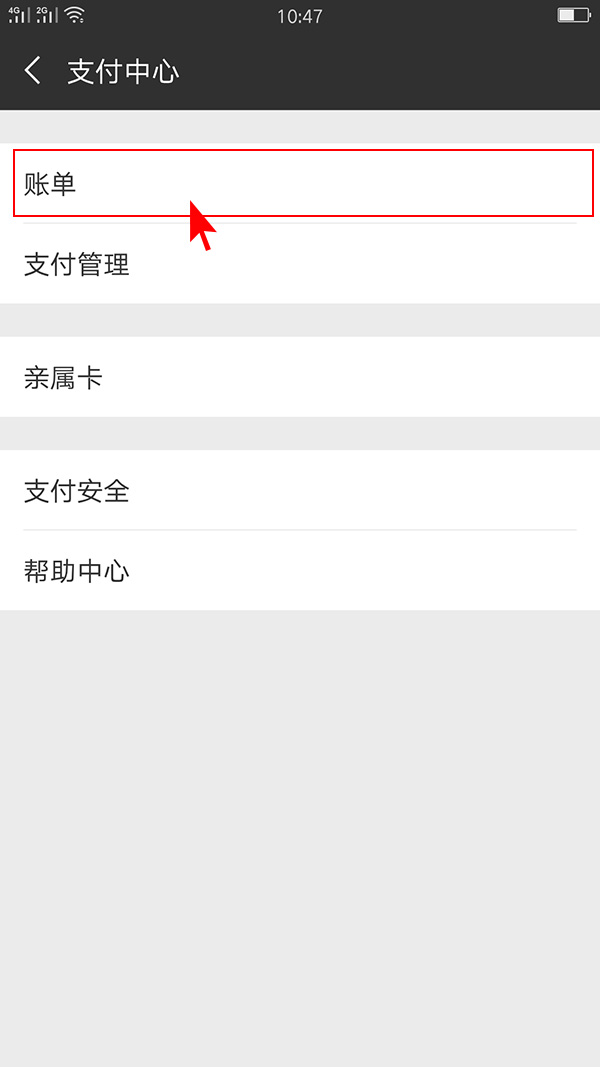
Task: Go back from 支付中心
Action: click(x=33, y=71)
